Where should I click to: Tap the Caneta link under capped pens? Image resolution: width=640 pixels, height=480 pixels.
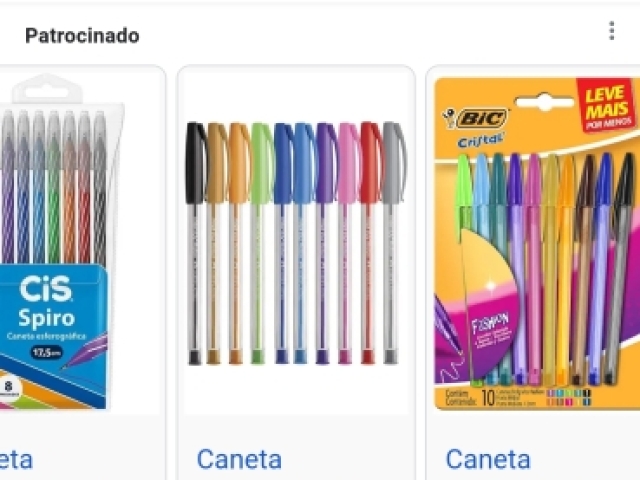(x=239, y=459)
